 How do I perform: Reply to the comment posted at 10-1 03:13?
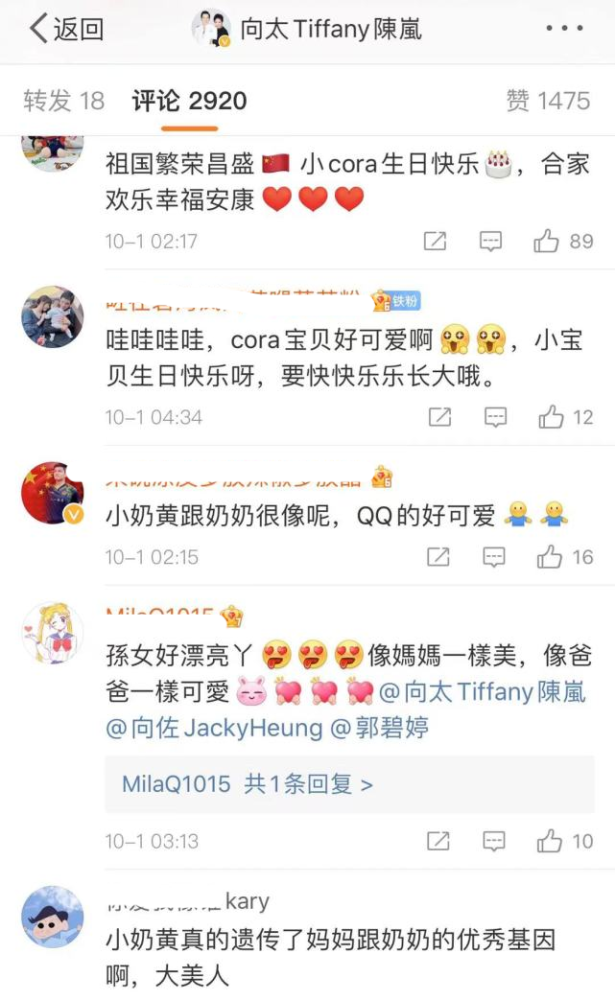494,841
